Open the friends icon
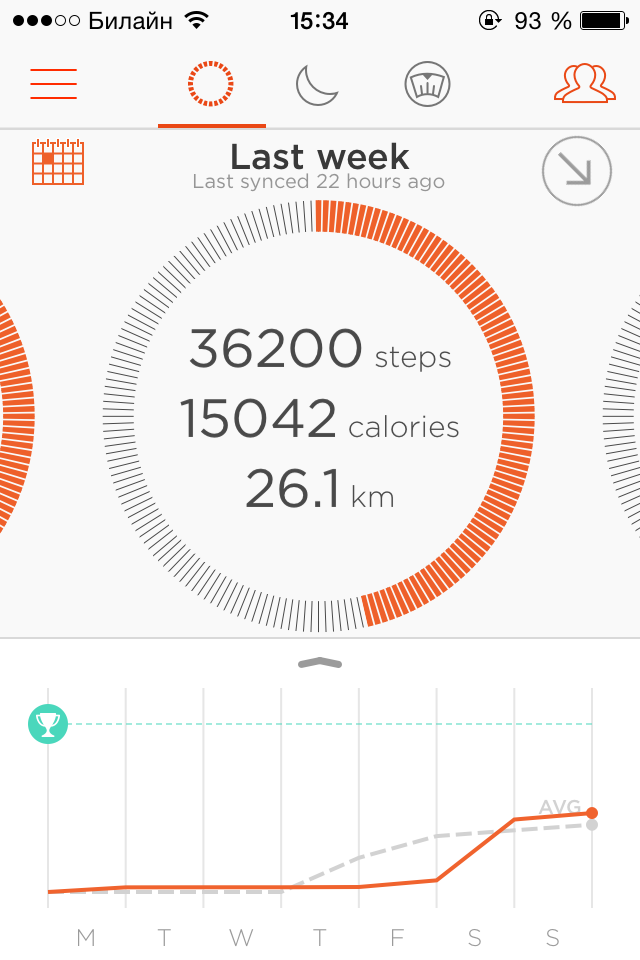Viewport: 640px width, 960px height. click(x=583, y=83)
